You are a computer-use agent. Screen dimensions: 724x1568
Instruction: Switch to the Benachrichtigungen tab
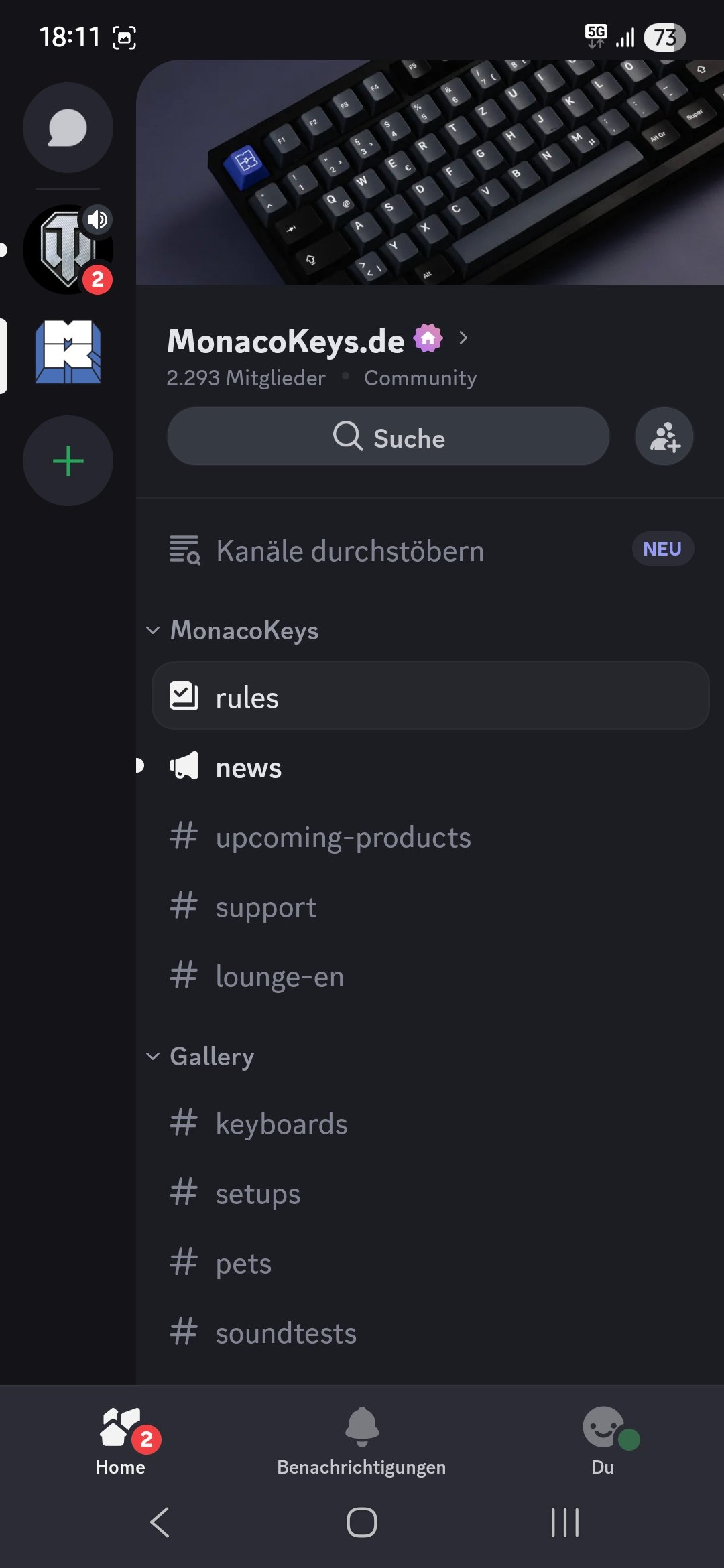361,1441
